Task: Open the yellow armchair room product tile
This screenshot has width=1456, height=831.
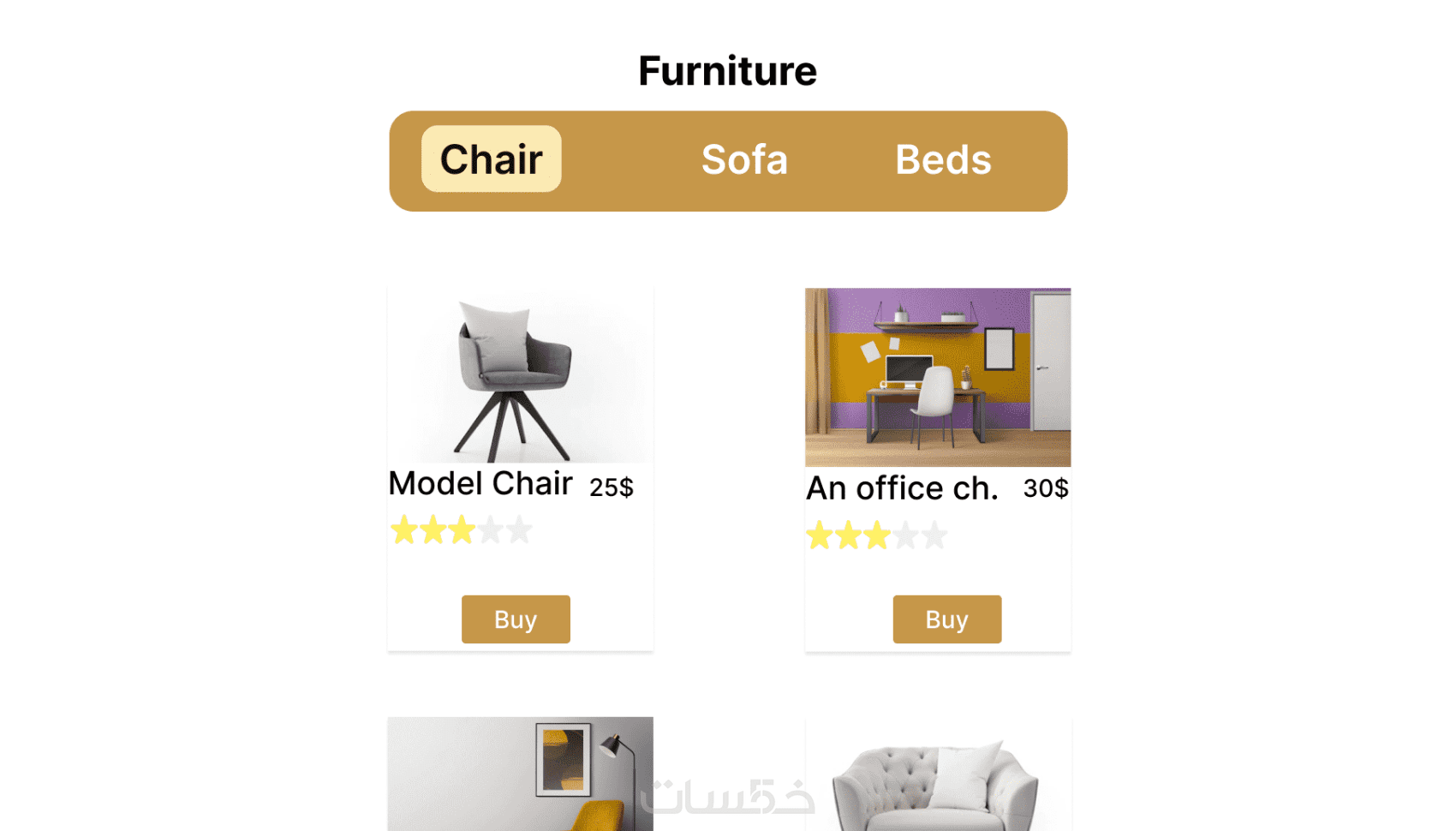Action: (520, 774)
